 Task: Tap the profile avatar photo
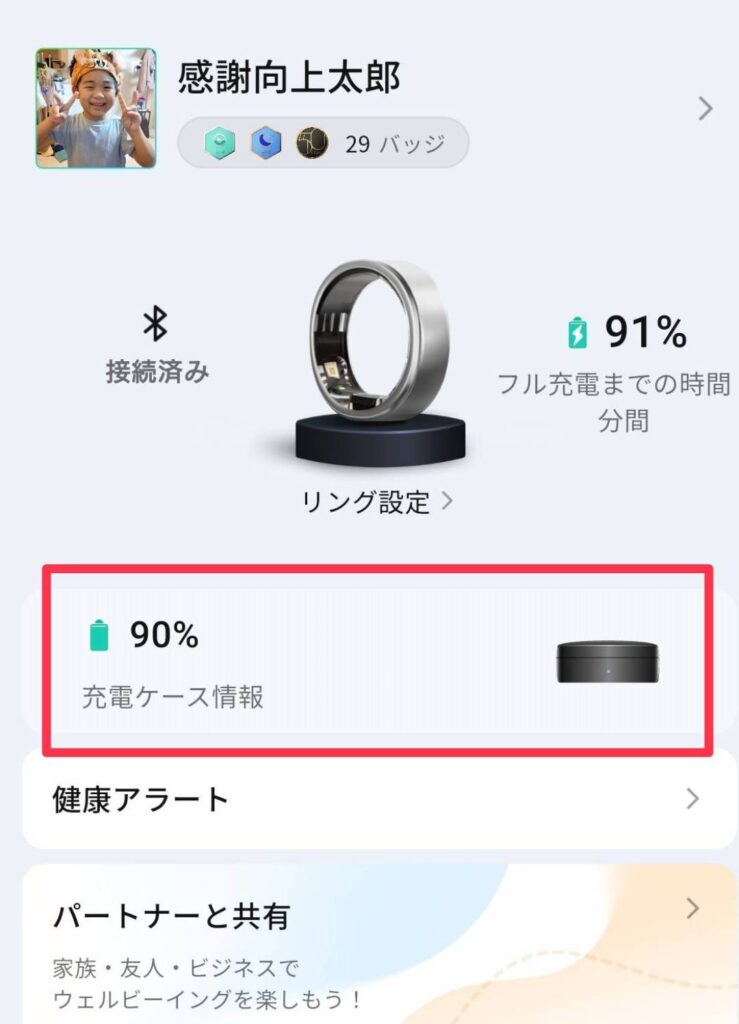click(96, 108)
